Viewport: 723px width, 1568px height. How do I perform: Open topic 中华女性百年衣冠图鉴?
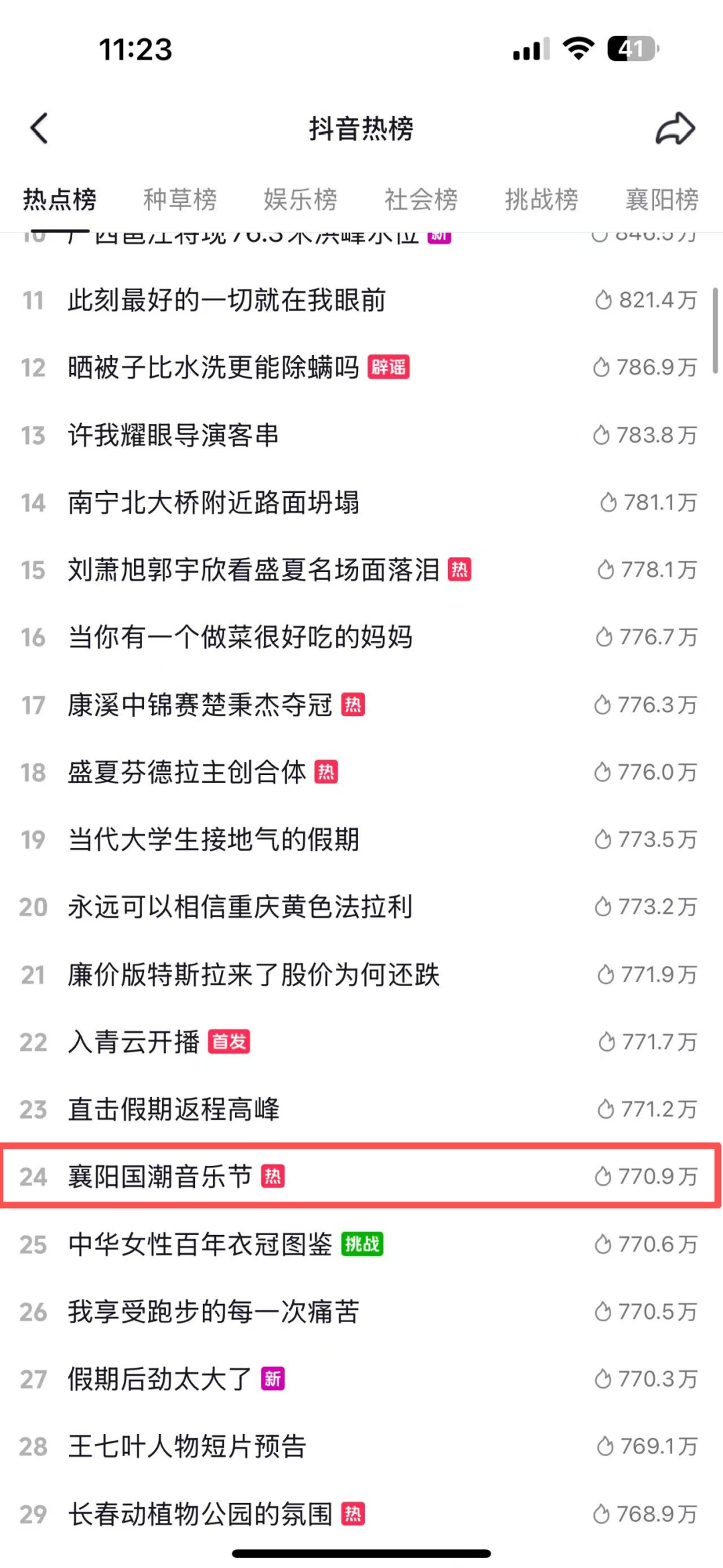pyautogui.click(x=200, y=1244)
